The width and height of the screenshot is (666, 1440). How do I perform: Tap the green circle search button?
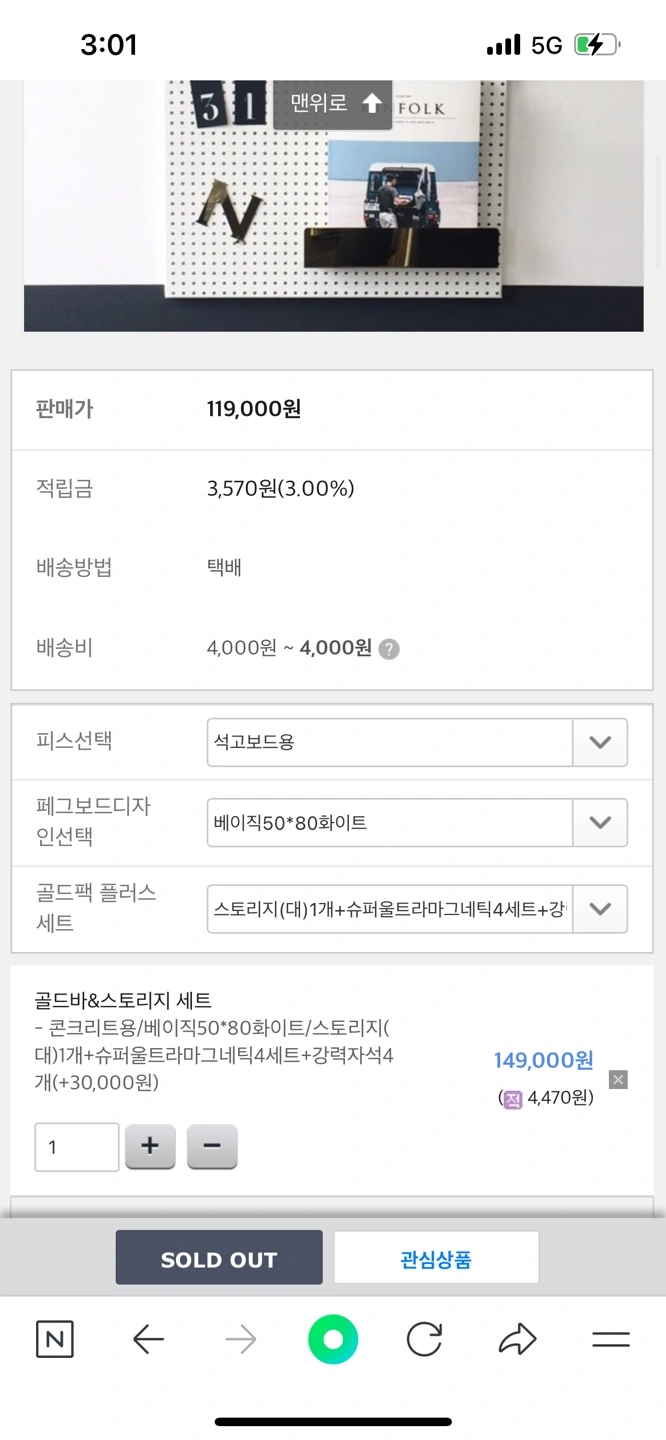[333, 1339]
